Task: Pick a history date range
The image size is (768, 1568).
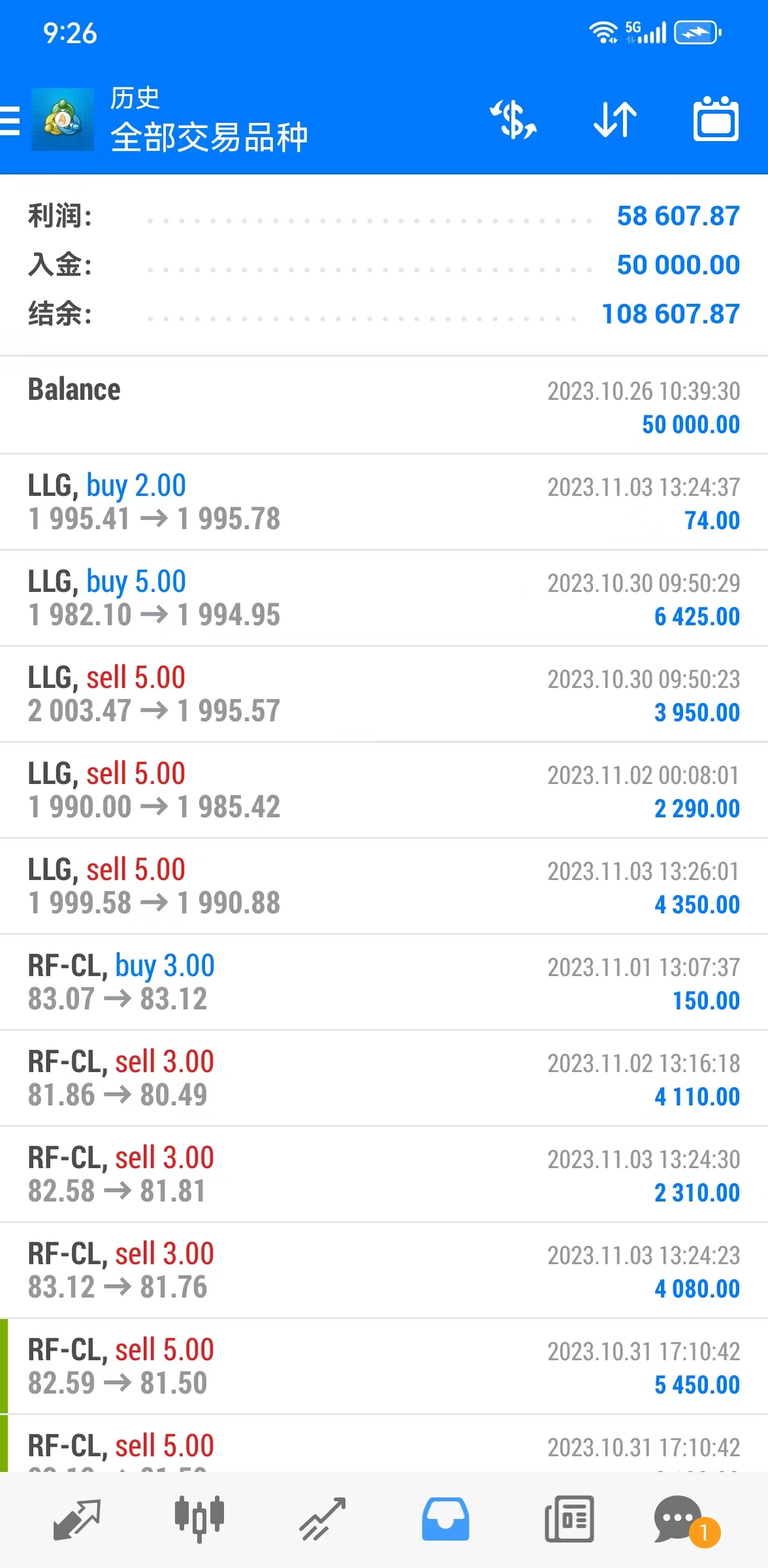Action: [715, 120]
